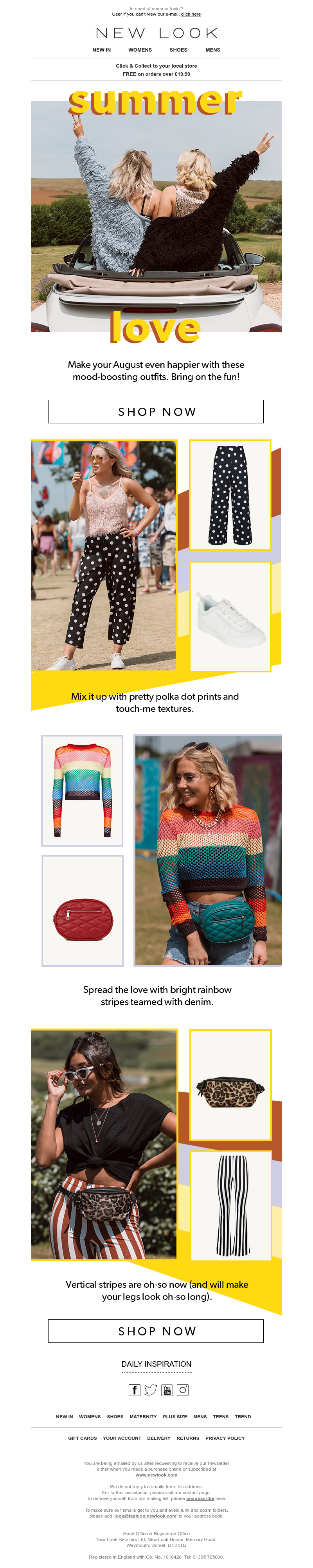This screenshot has height=1568, width=313.
Task: Select MENS in the top navigation
Action: [x=212, y=50]
